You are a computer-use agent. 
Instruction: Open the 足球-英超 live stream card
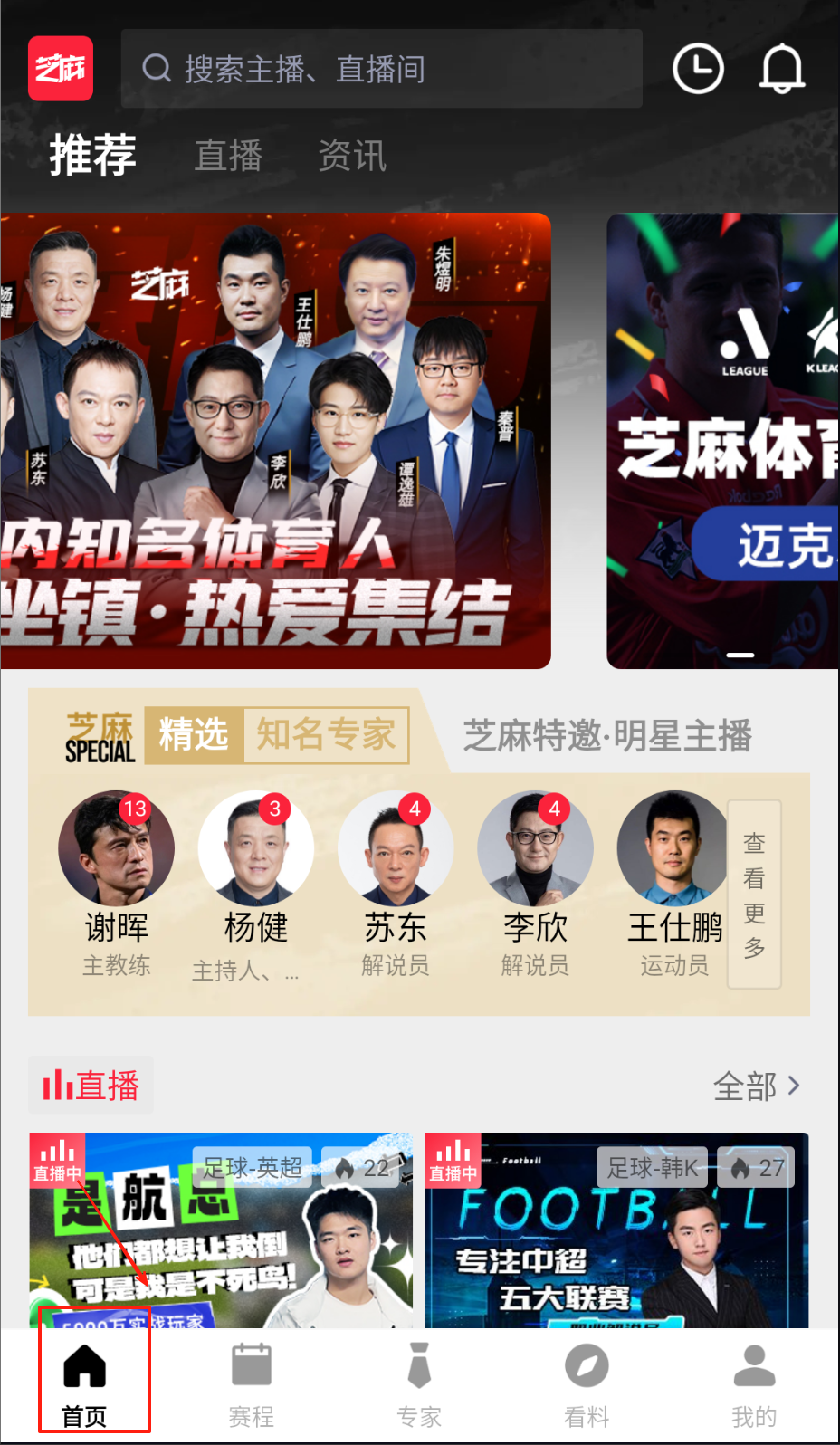pos(221,1231)
